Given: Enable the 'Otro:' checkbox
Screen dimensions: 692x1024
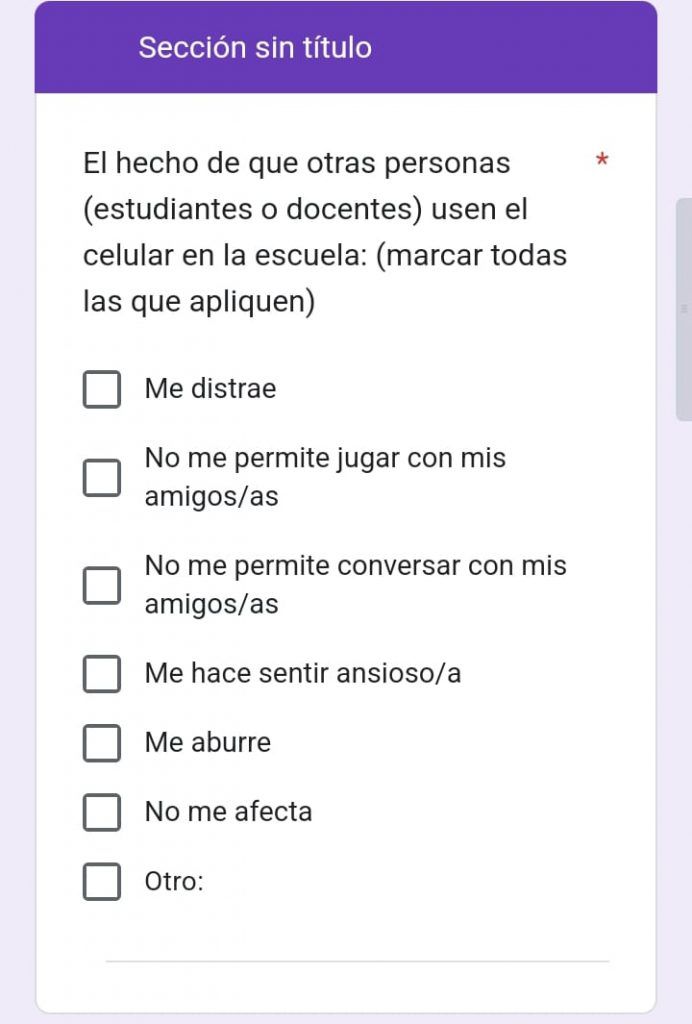Looking at the screenshot, I should (102, 881).
